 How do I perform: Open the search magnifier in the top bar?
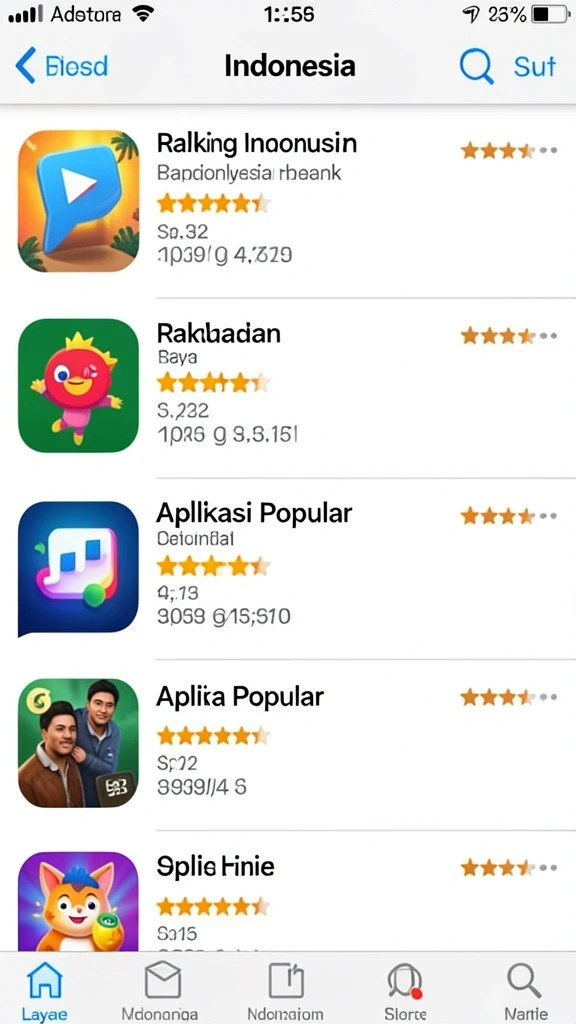476,67
